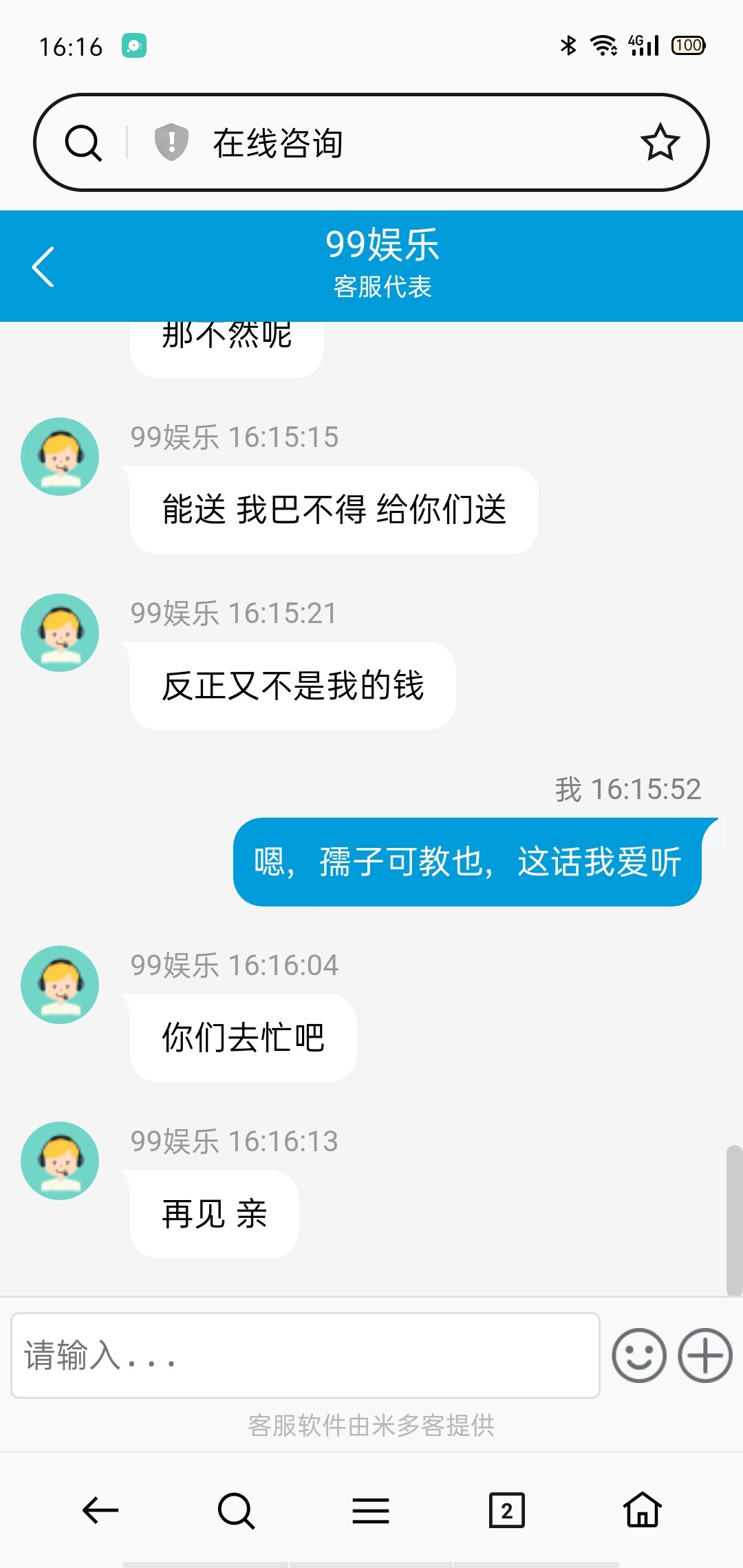Focus the 请输入 message input field

[305, 1355]
